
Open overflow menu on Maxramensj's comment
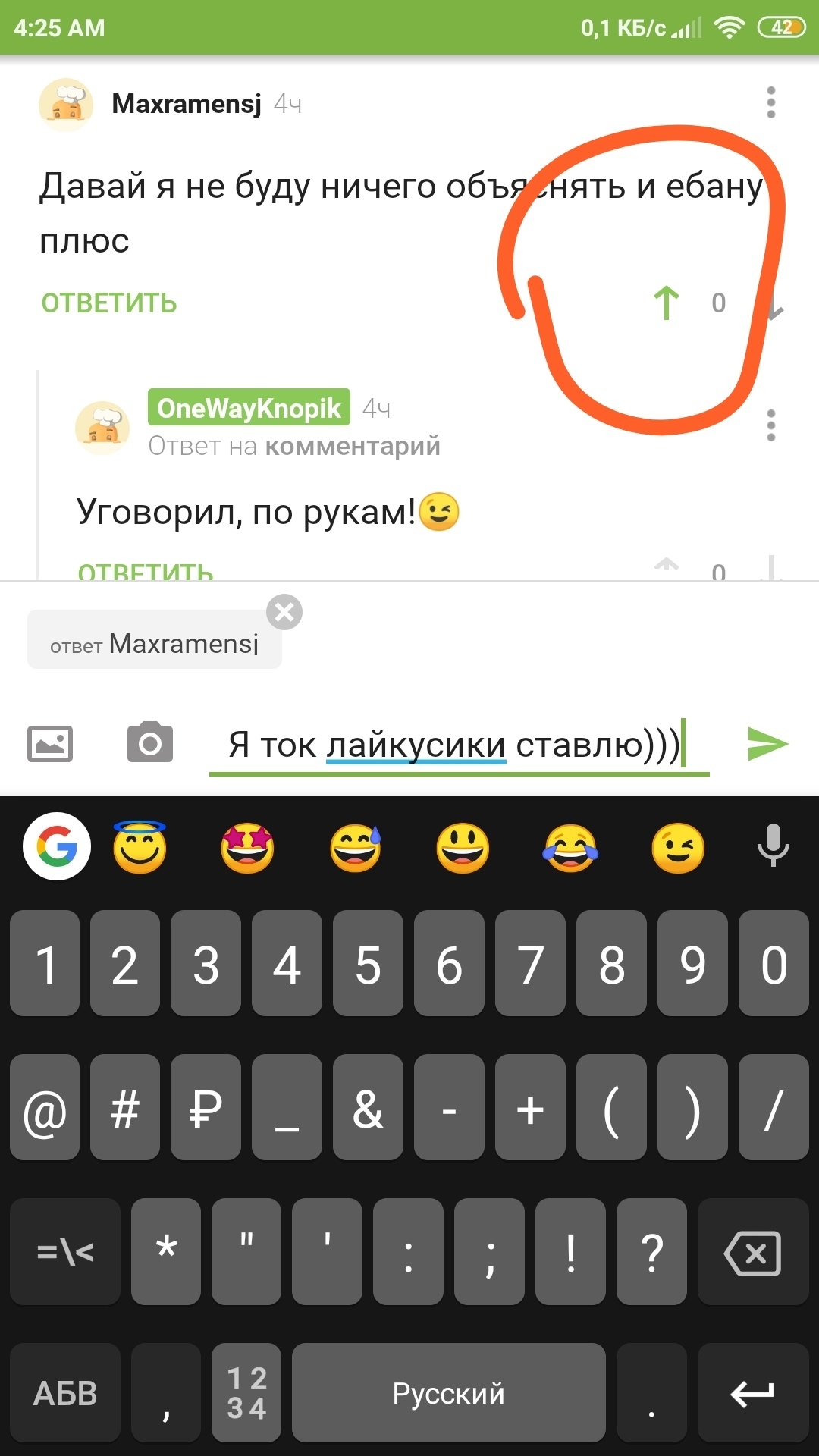[x=770, y=102]
